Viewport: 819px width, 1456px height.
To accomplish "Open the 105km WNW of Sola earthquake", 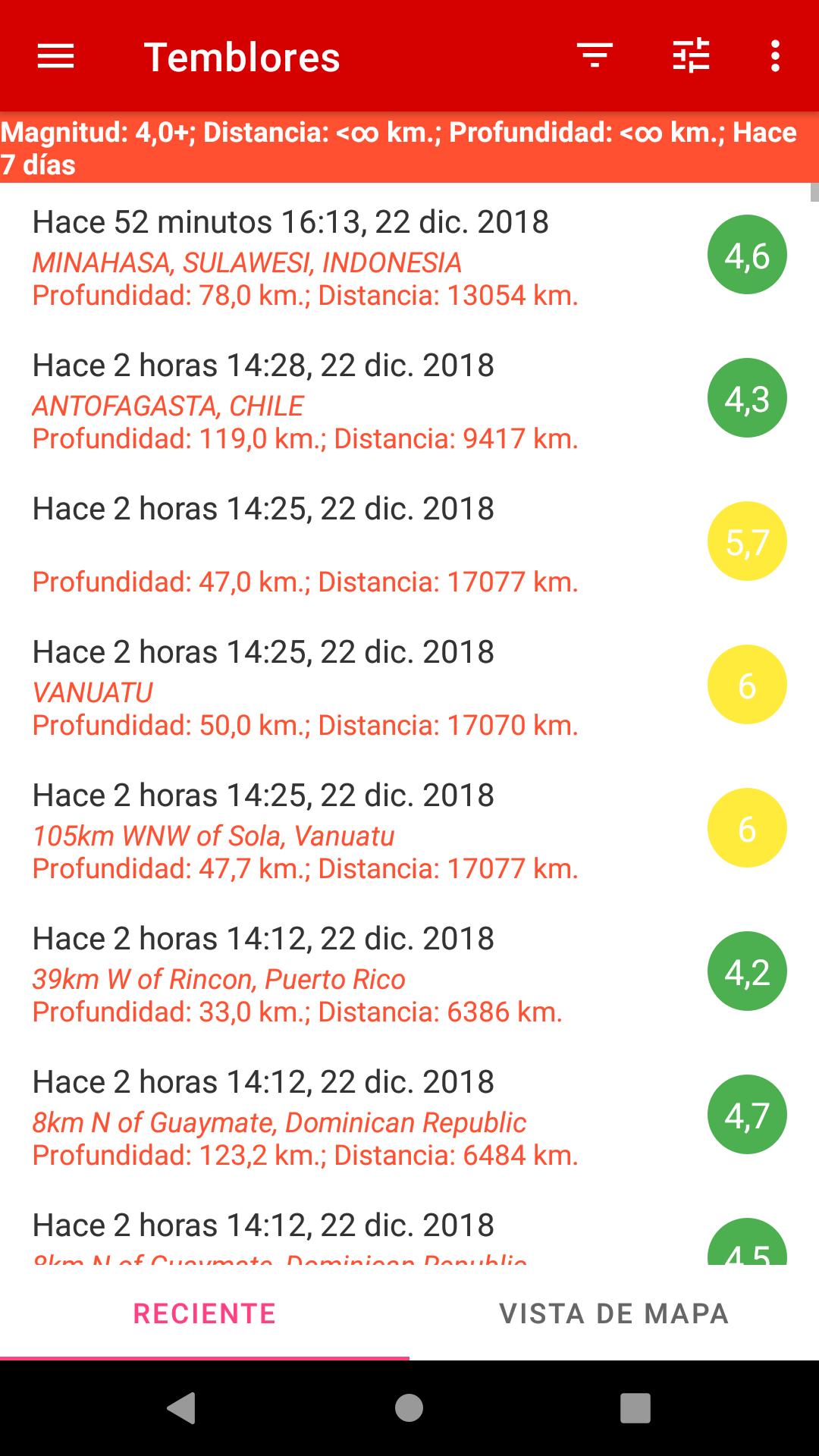I will click(x=409, y=829).
